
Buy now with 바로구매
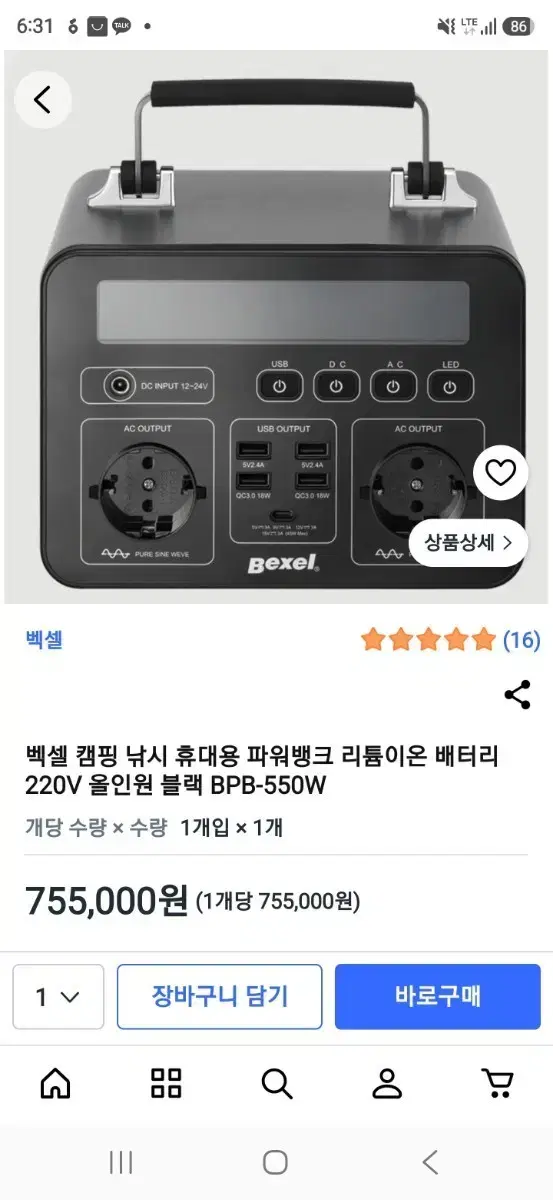pyautogui.click(x=438, y=997)
